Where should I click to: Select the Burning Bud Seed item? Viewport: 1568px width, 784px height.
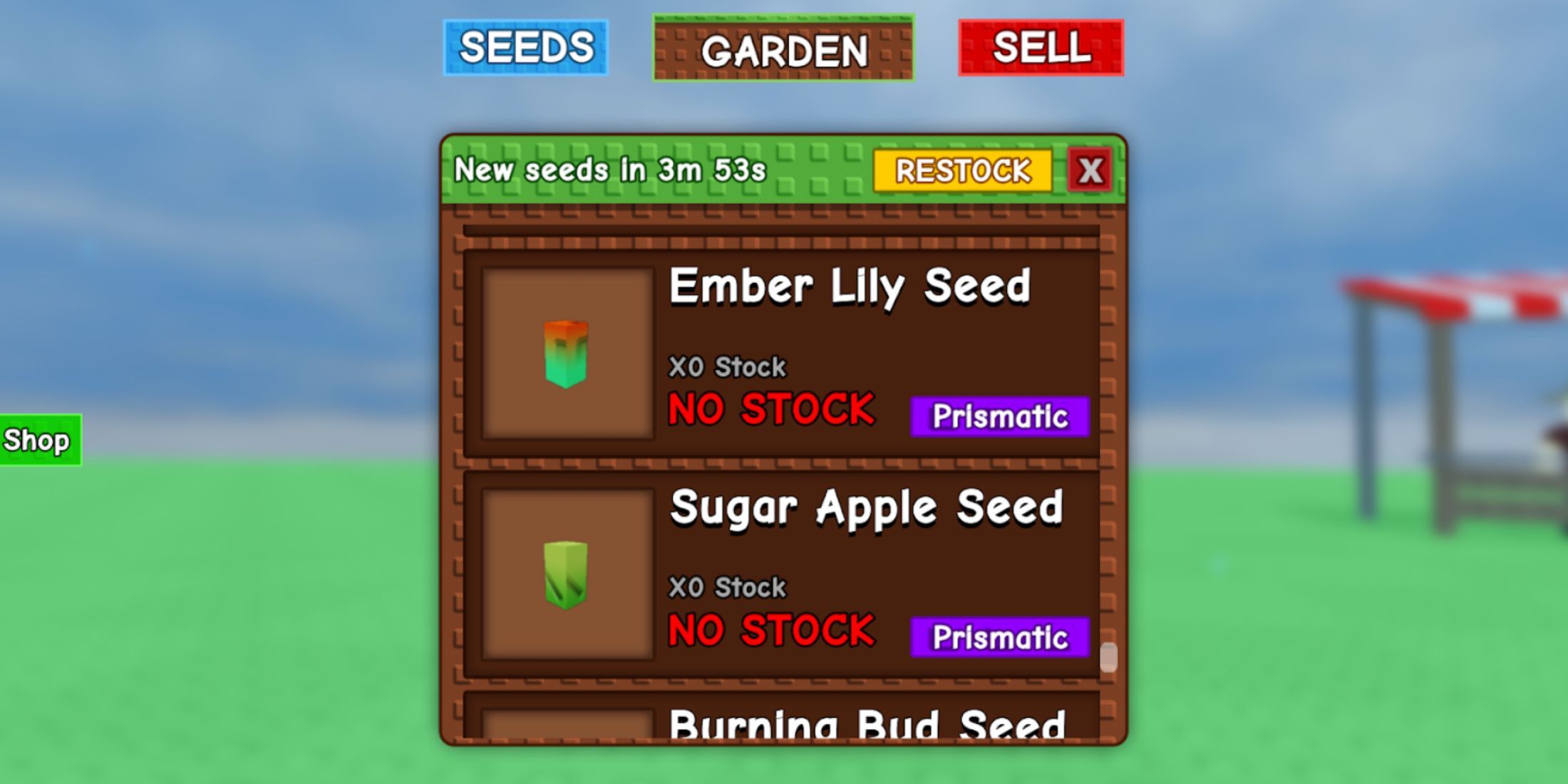click(780, 718)
